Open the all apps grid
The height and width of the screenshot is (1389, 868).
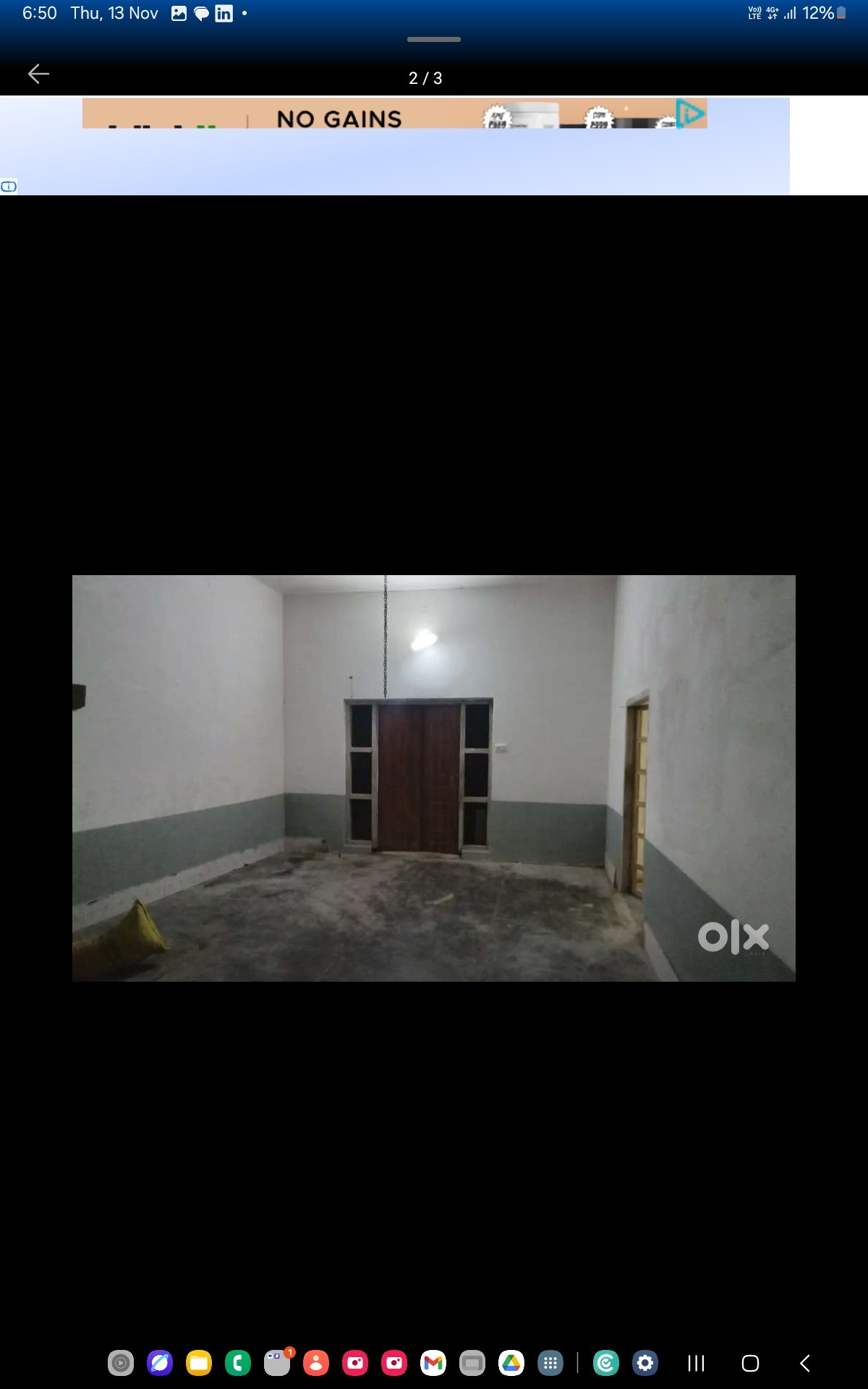550,1364
